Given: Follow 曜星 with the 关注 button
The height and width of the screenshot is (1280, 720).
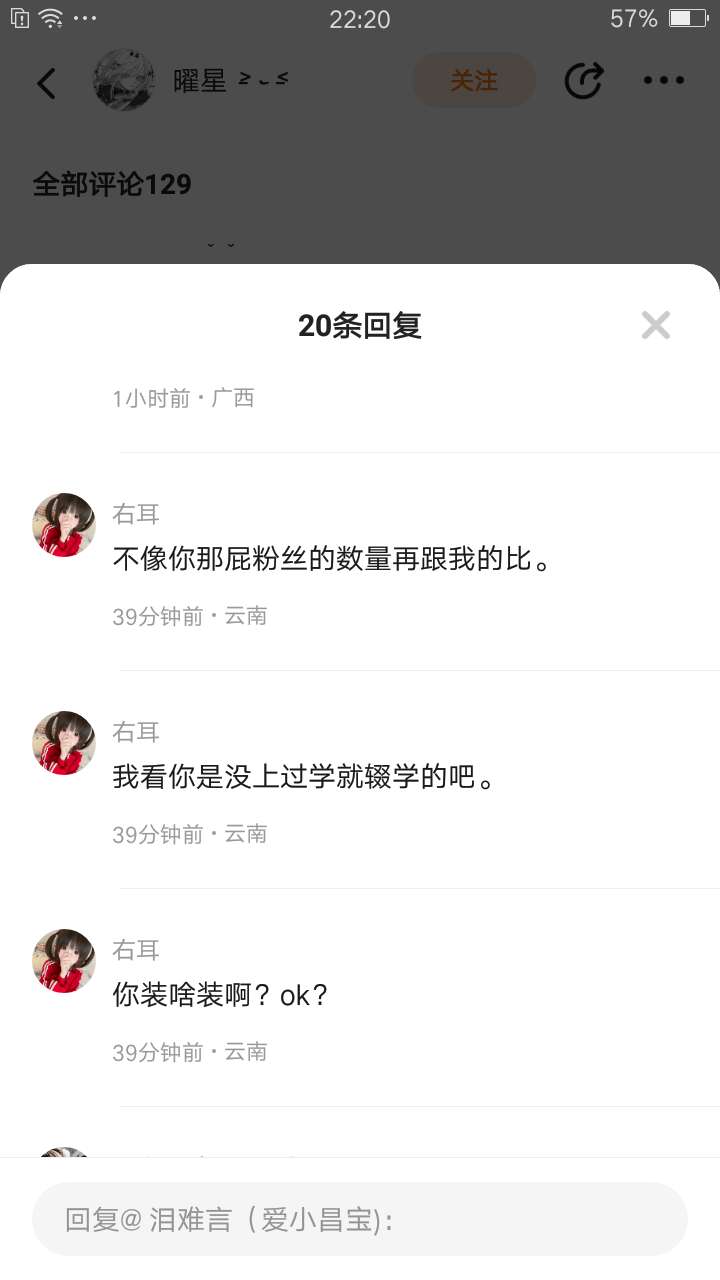Looking at the screenshot, I should pyautogui.click(x=473, y=81).
